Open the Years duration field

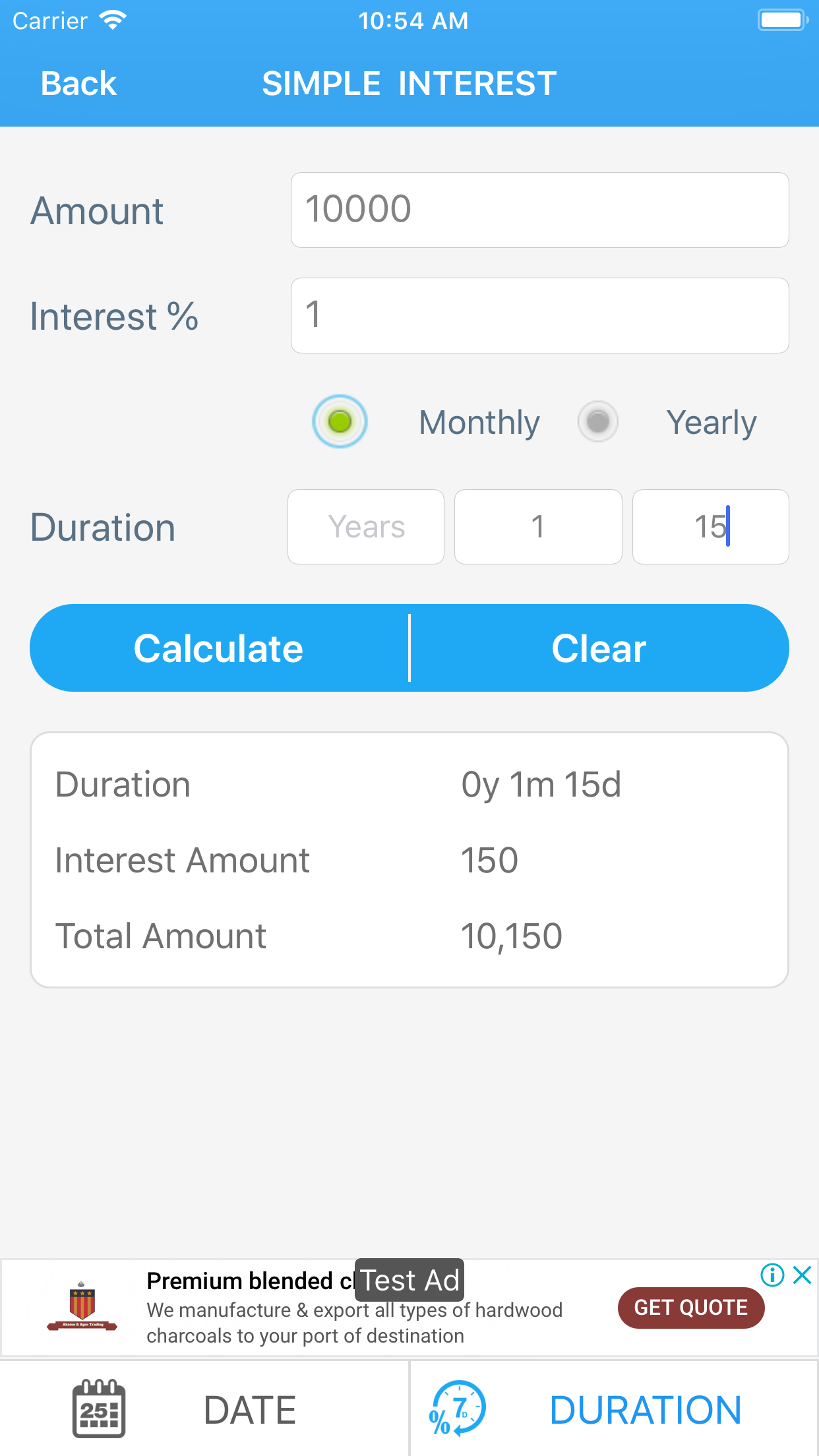click(365, 526)
